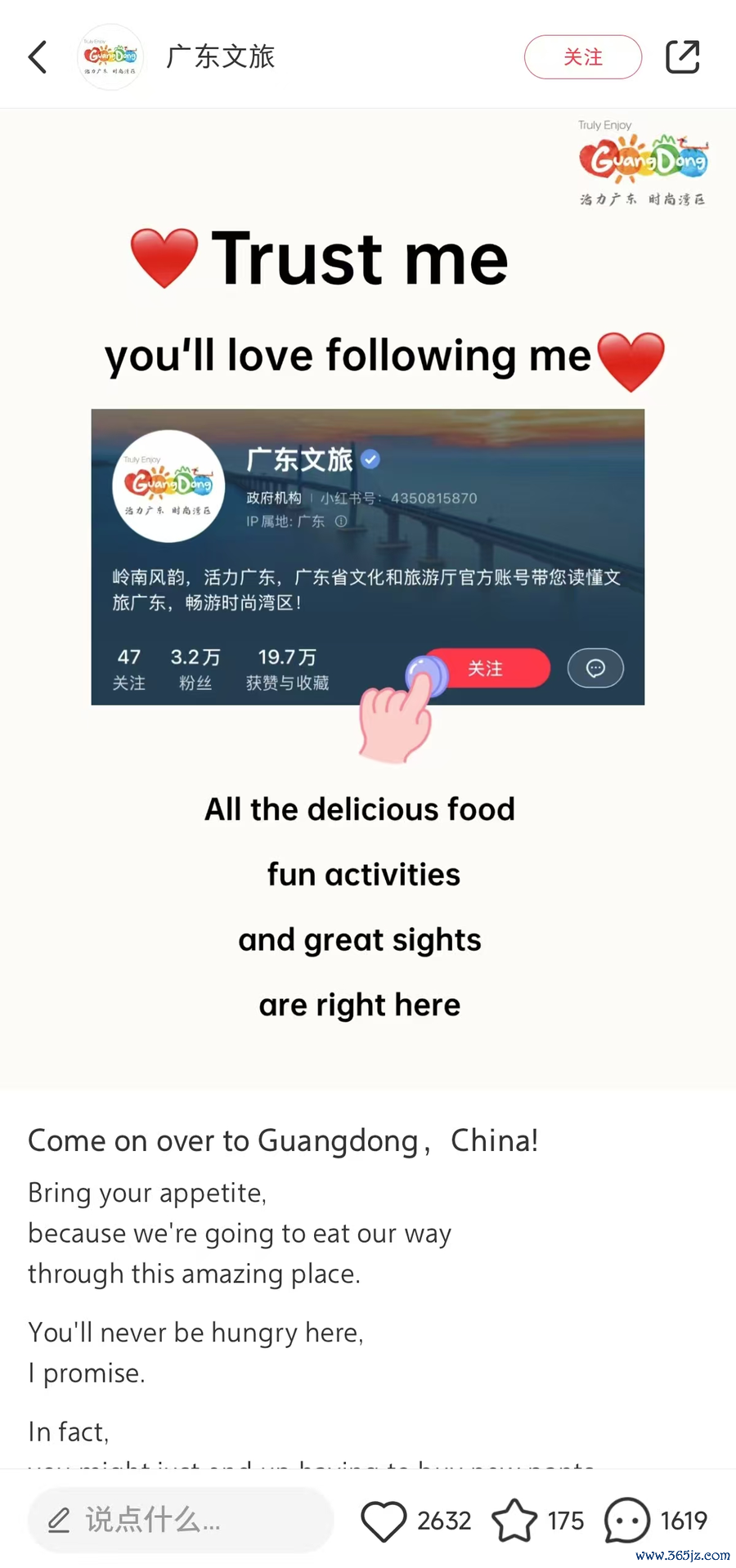The image size is (736, 1568).
Task: Share this post via the top-right icon
Action: tap(682, 57)
